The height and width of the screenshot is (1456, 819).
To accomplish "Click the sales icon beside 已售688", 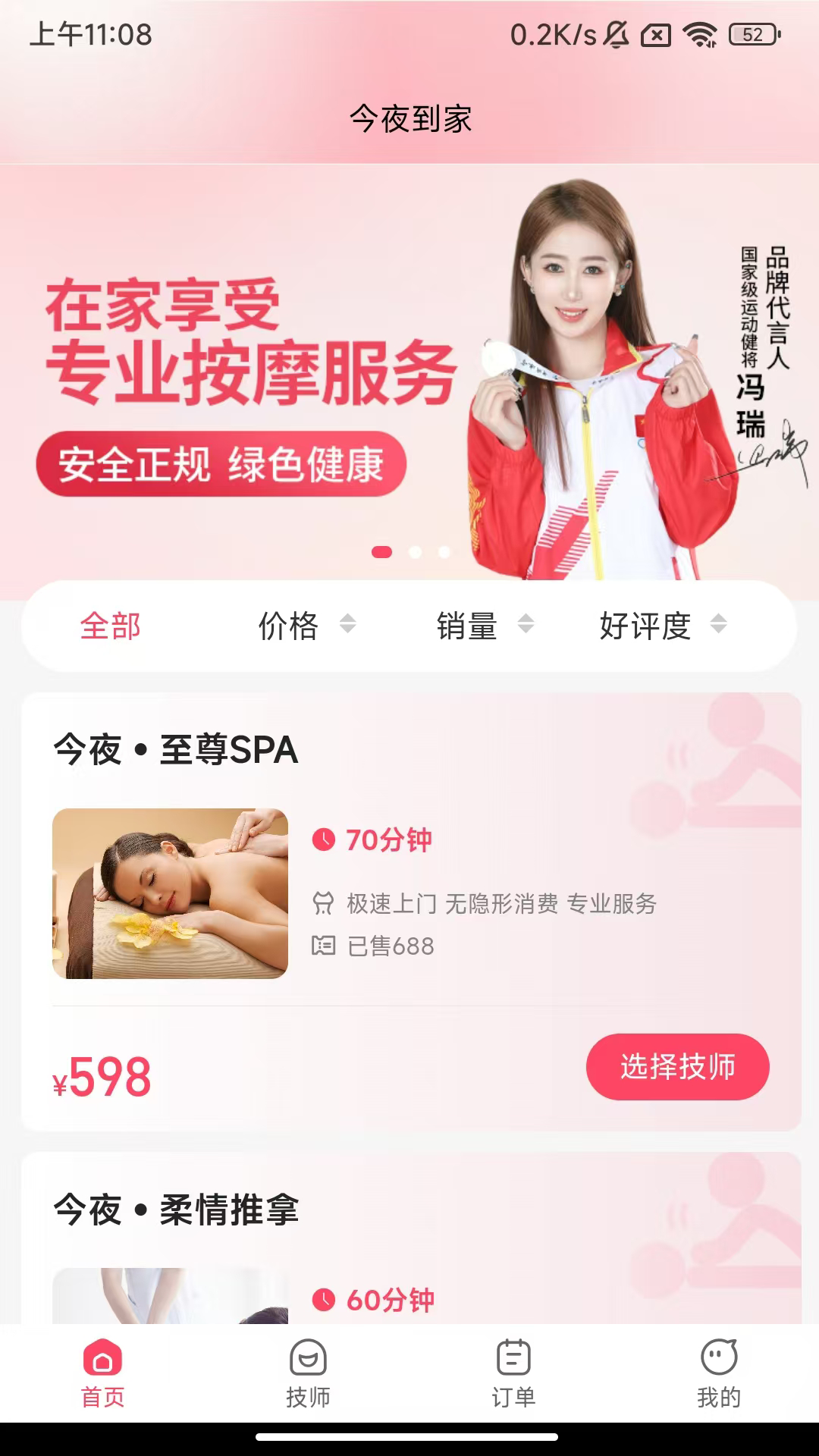I will [323, 945].
